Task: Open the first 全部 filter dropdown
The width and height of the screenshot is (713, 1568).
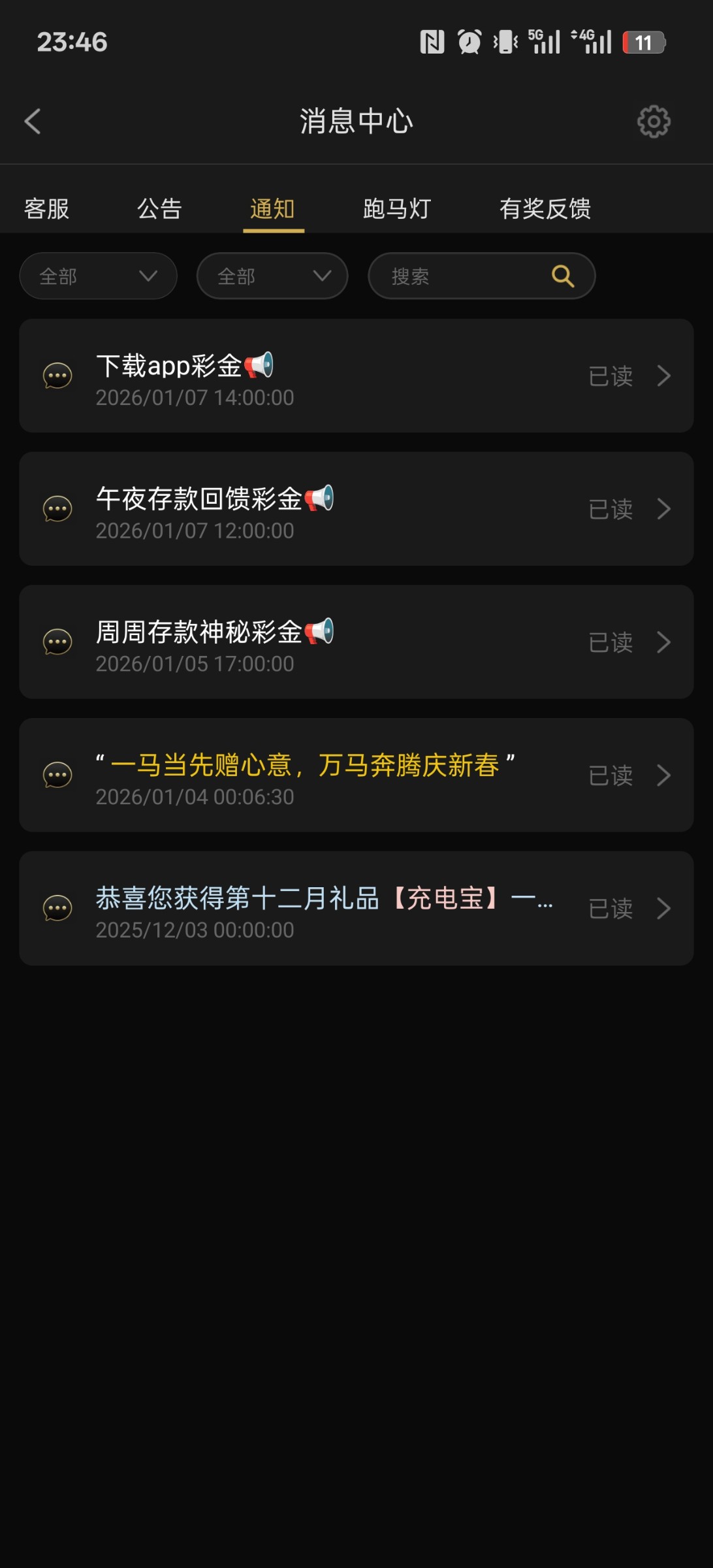Action: pyautogui.click(x=98, y=276)
